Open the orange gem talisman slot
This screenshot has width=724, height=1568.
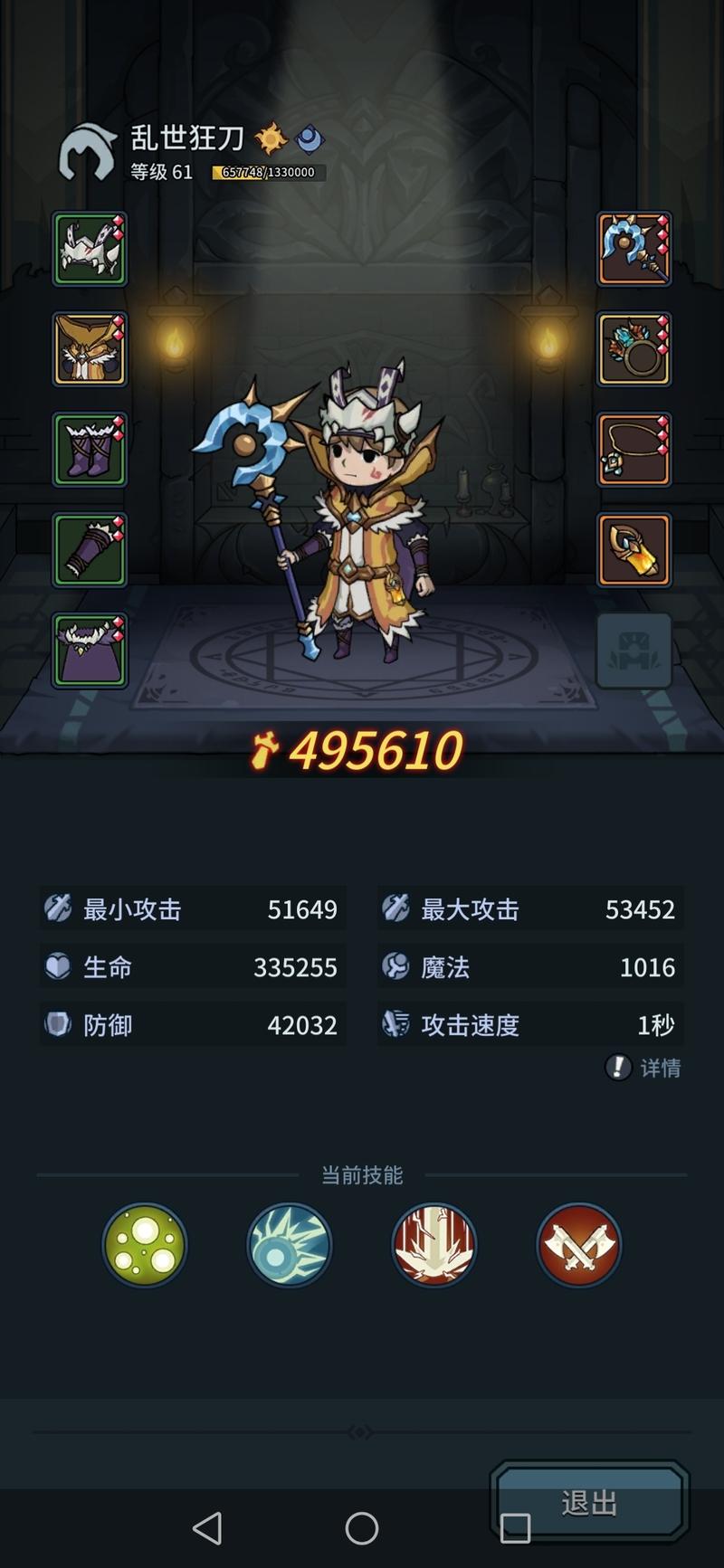tap(633, 550)
